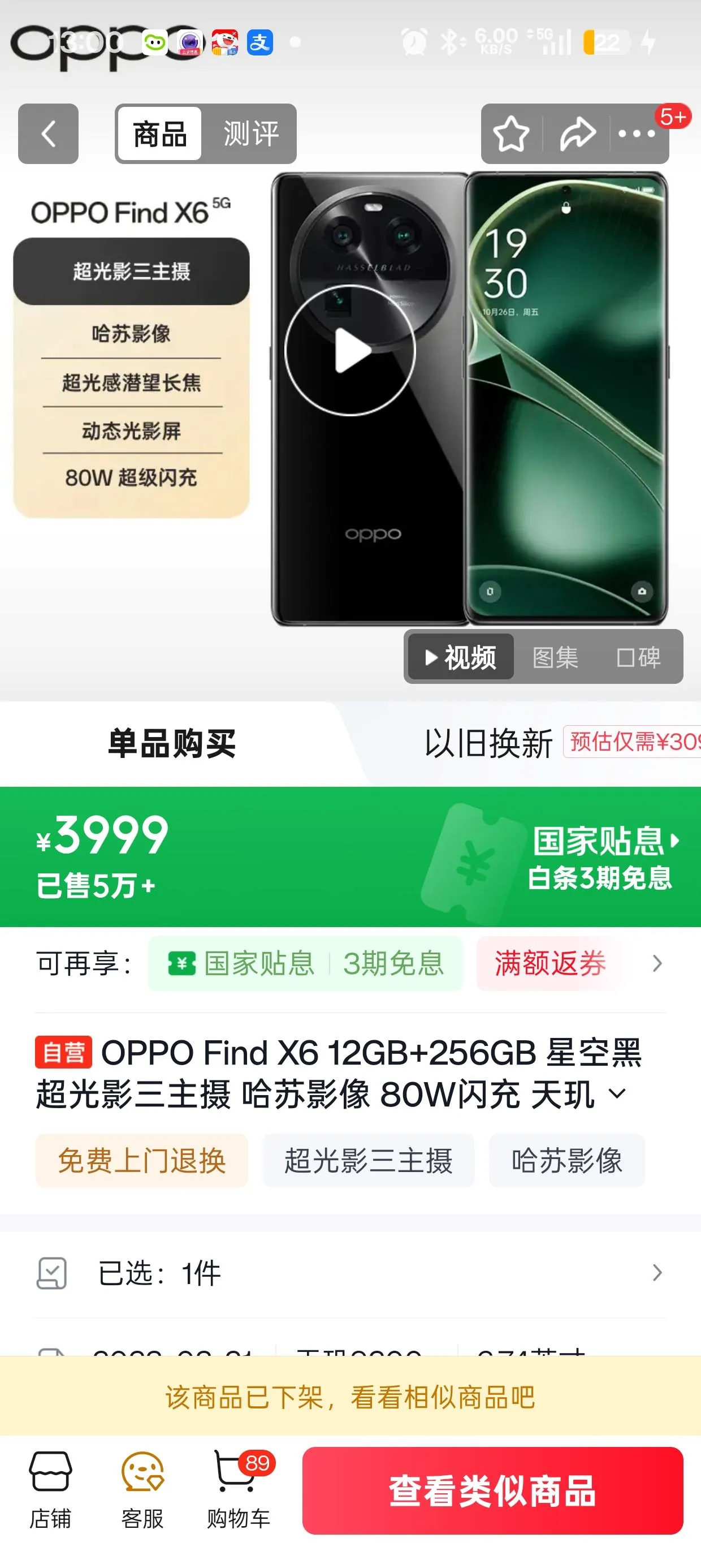The height and width of the screenshot is (1568, 701).
Task: Select the 商品 tab
Action: 159,134
